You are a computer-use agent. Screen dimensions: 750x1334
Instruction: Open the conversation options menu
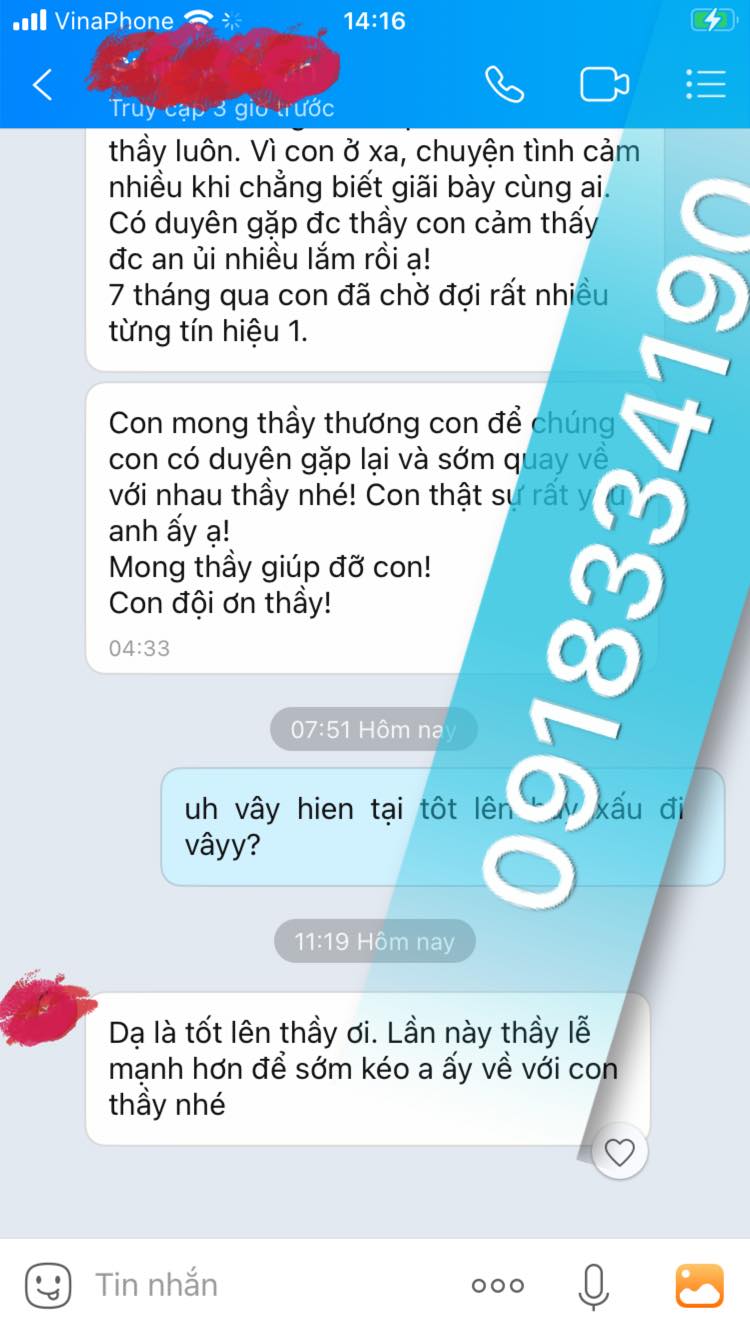pyautogui.click(x=705, y=85)
